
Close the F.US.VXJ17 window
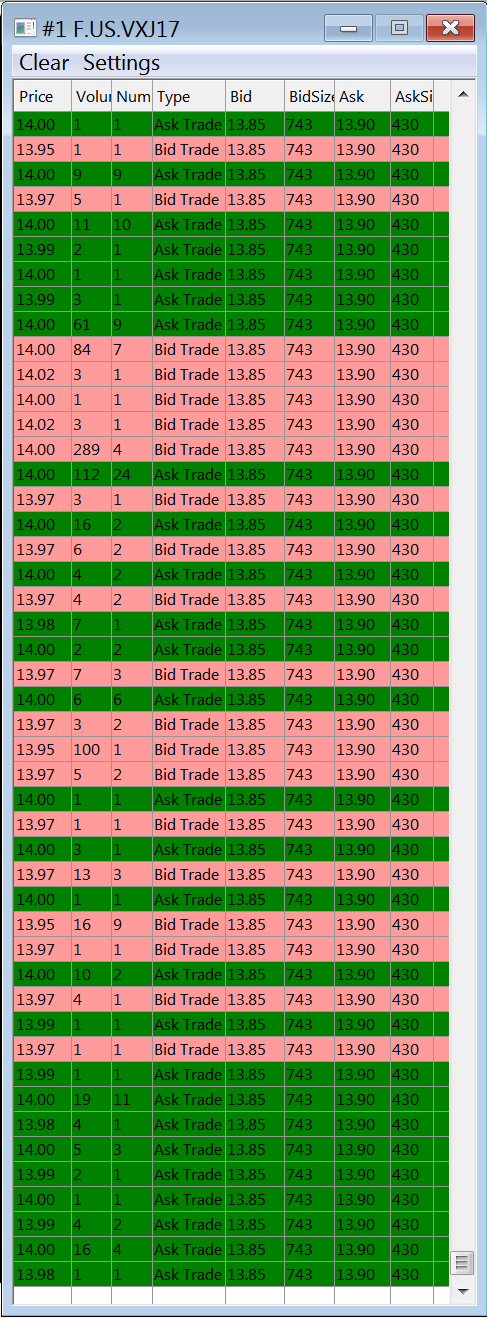coord(449,28)
